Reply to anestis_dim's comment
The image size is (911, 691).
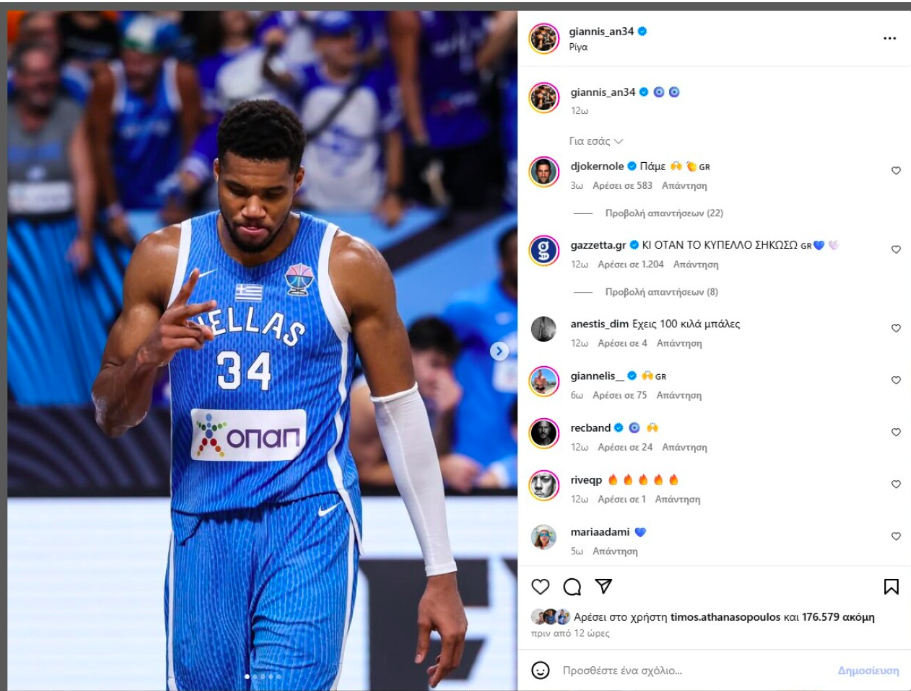click(679, 343)
